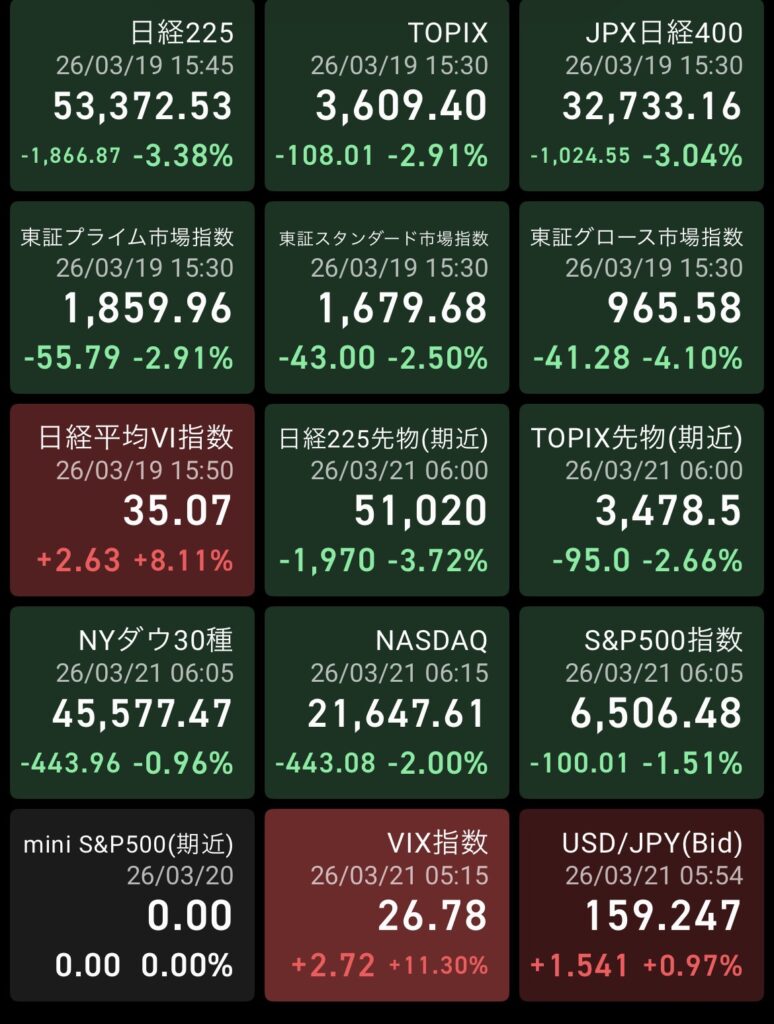Viewport: 774px width, 1024px height.
Task: Show 東証グロース市場指数 details
Action: [x=642, y=298]
